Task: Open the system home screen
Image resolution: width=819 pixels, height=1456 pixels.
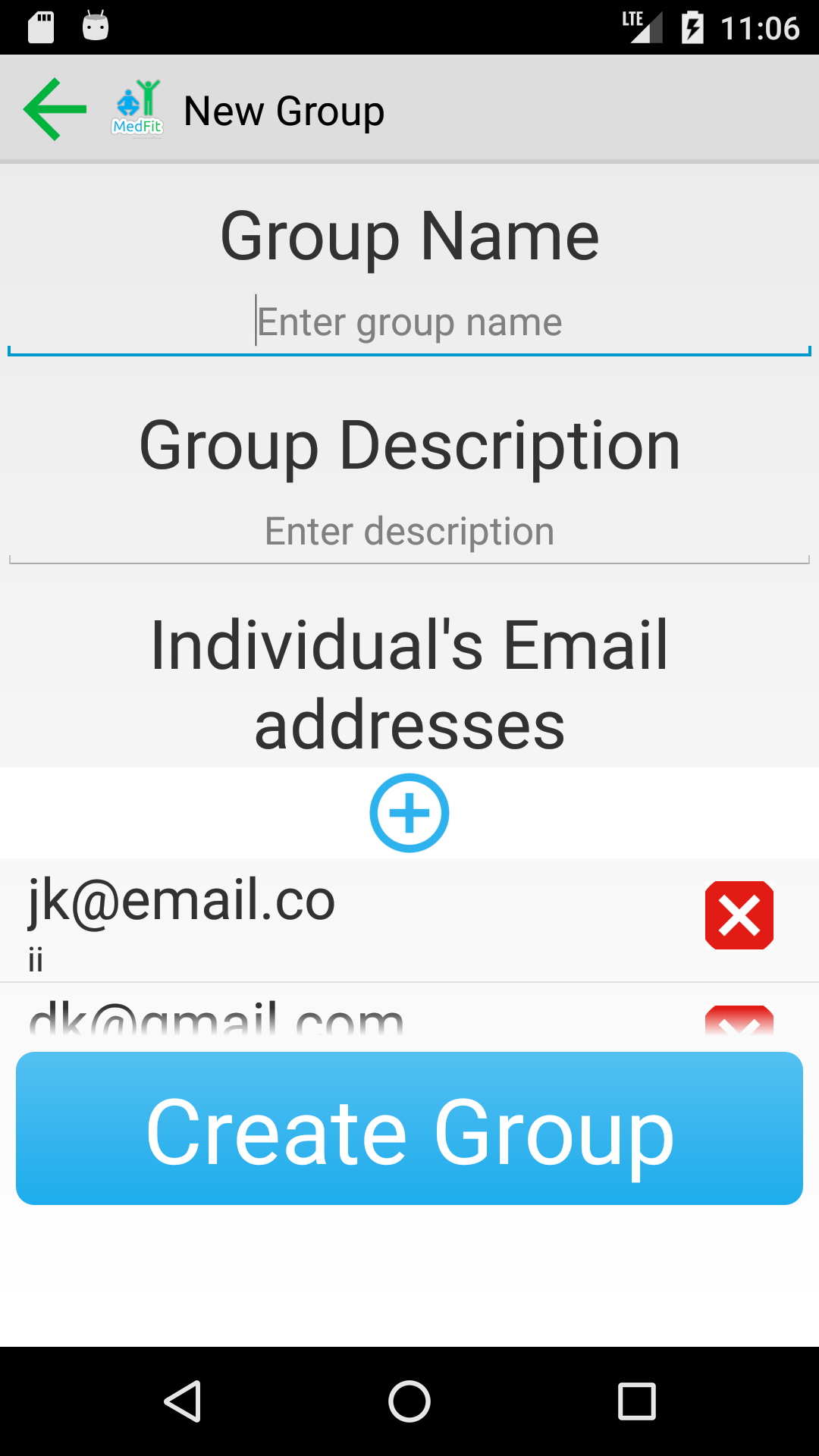Action: coord(409,1401)
